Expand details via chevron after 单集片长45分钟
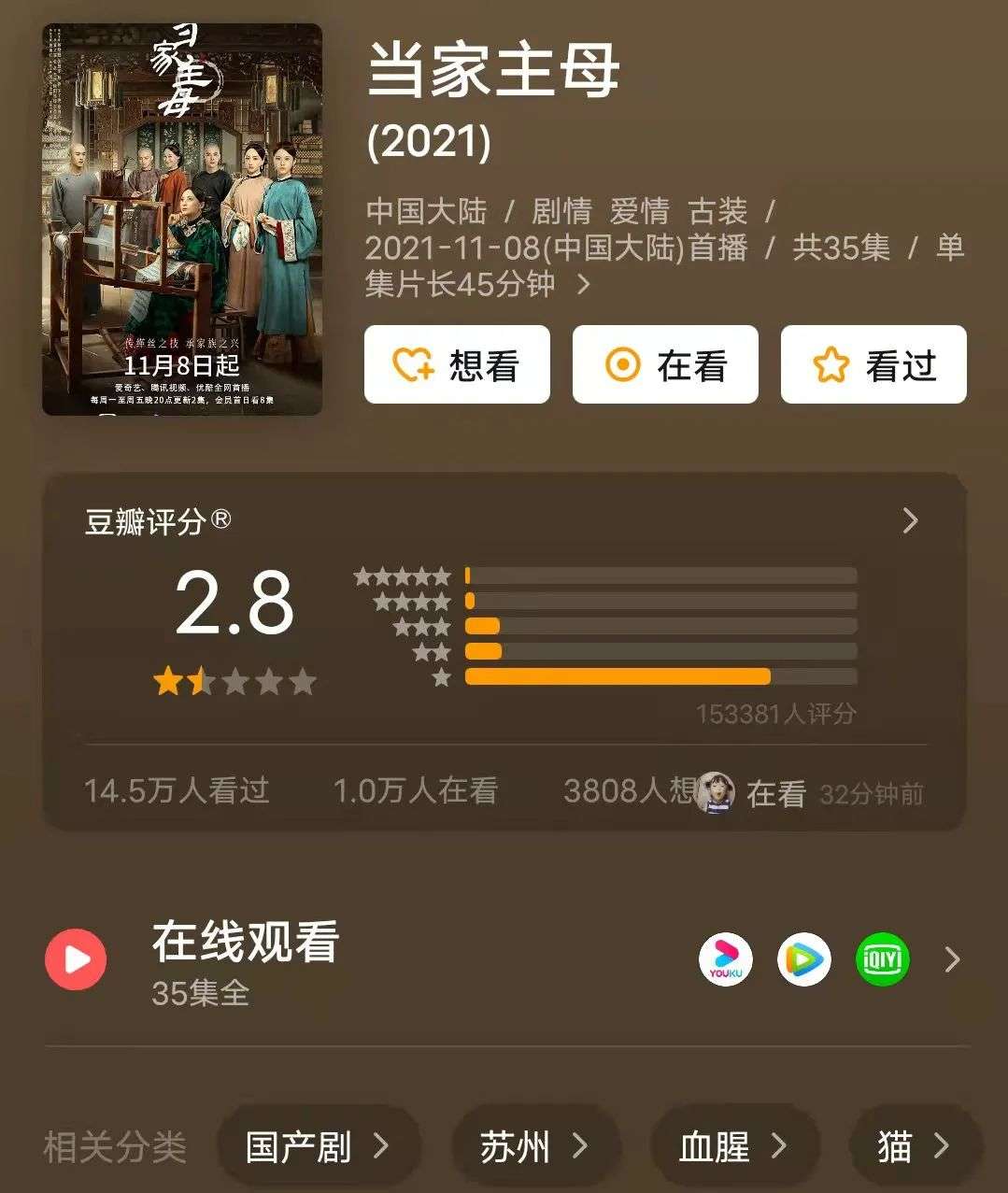Screen dimensions: 1008x1193 coord(587,287)
